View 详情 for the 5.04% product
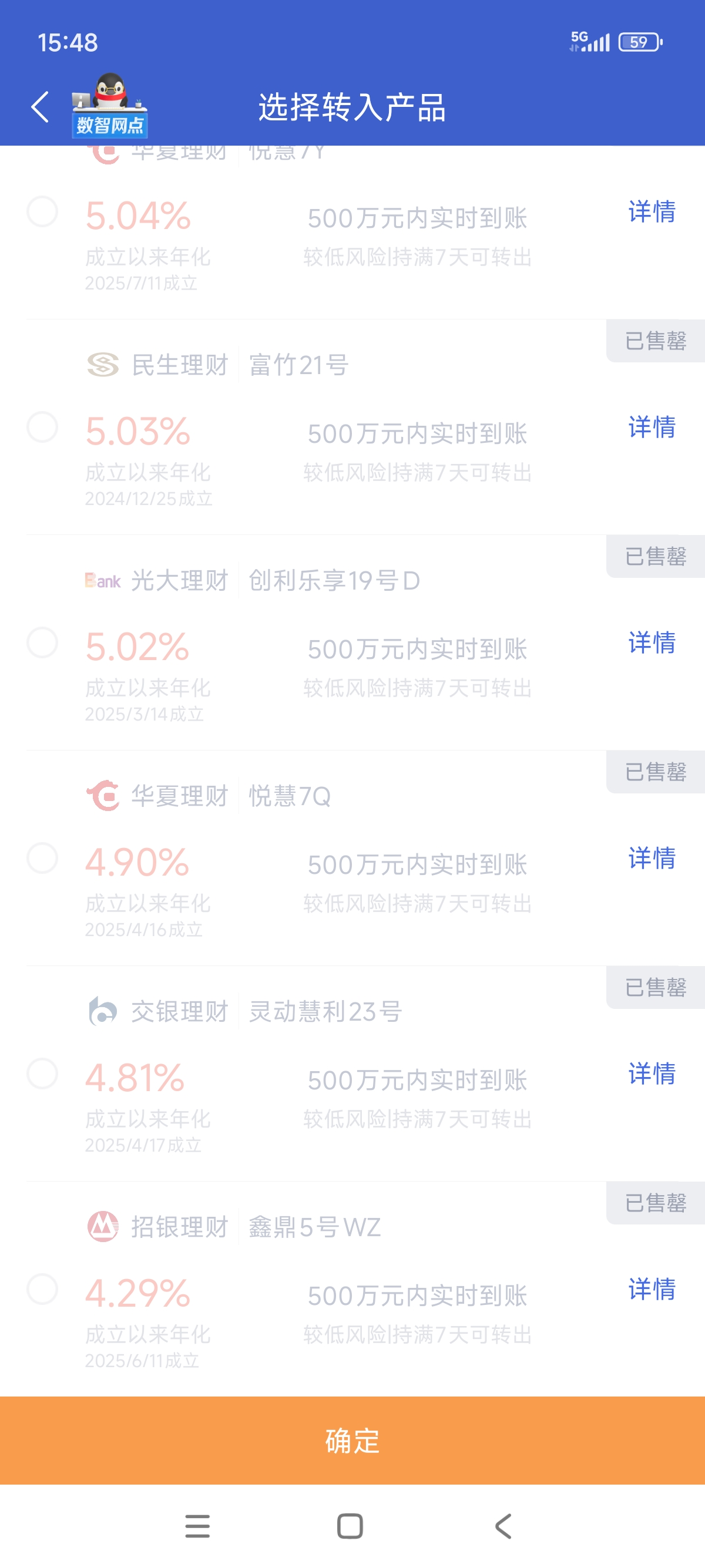The width and height of the screenshot is (705, 1568). coord(652,212)
